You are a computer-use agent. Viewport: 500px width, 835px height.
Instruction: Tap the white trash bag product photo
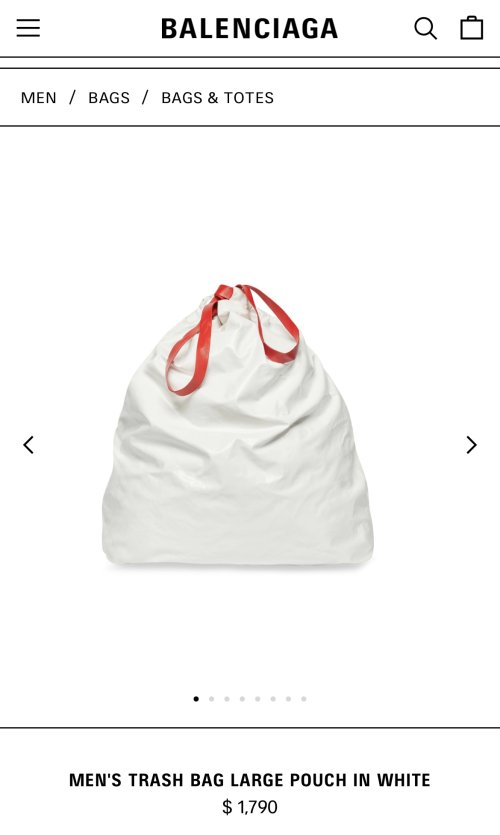237,426
